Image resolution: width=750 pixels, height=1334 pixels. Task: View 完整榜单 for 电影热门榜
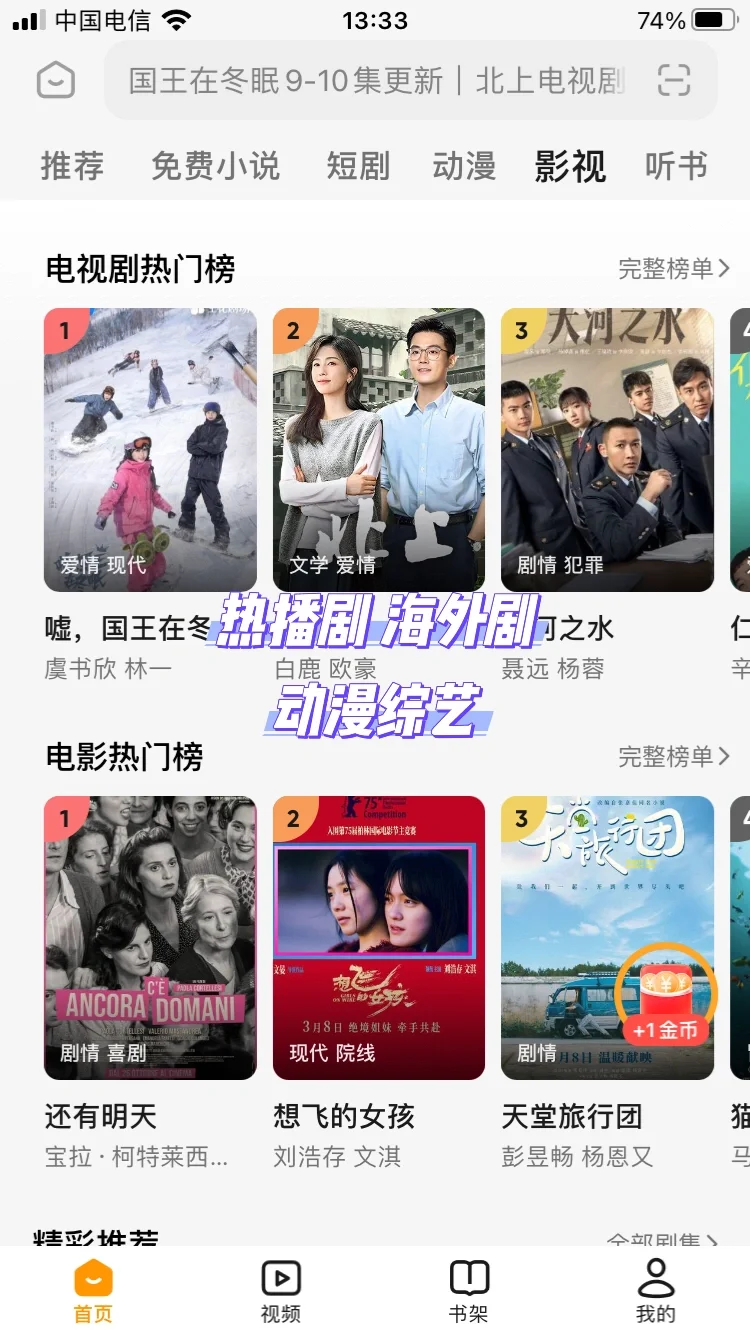pyautogui.click(x=674, y=756)
